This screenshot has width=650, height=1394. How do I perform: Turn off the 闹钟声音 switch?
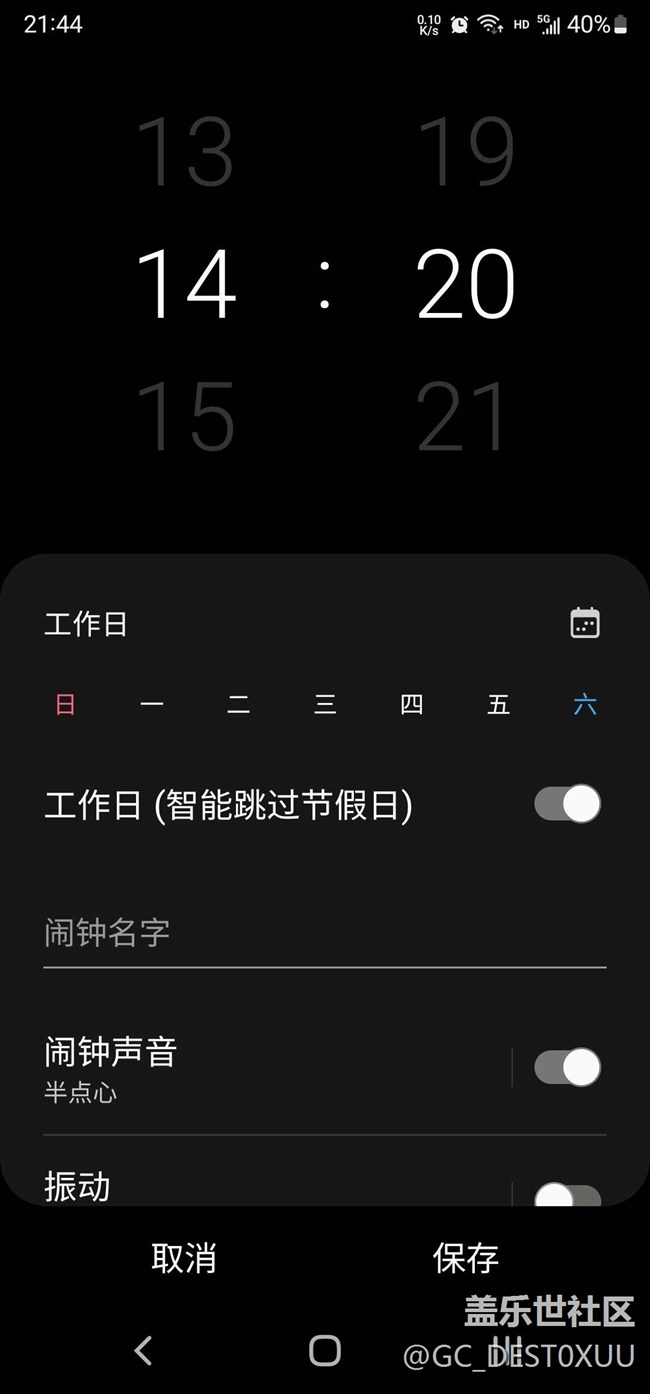[x=567, y=1067]
